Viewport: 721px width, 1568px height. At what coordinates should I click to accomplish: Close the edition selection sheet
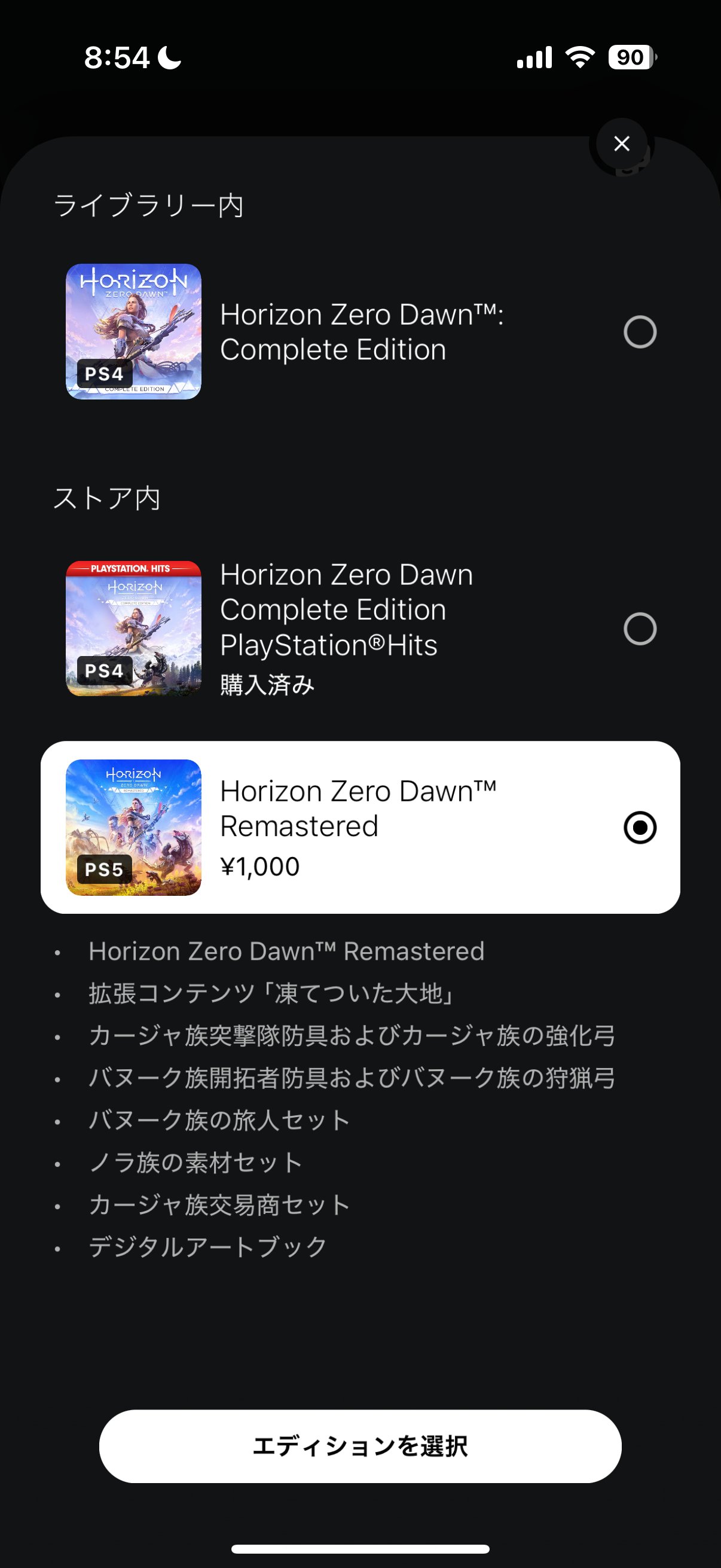pyautogui.click(x=621, y=144)
